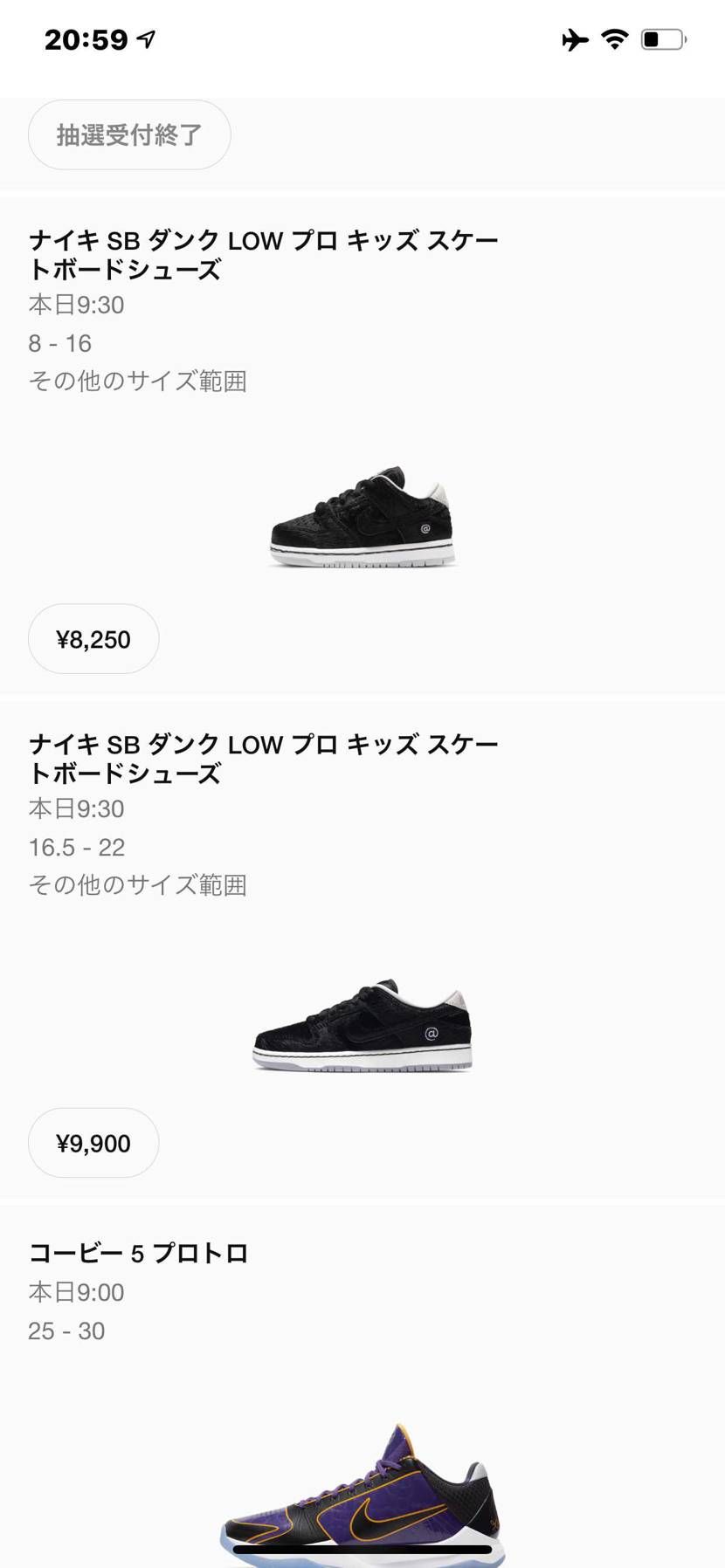This screenshot has height=1568, width=725.
Task: Tap the ¥8,250 price button
Action: coord(93,638)
